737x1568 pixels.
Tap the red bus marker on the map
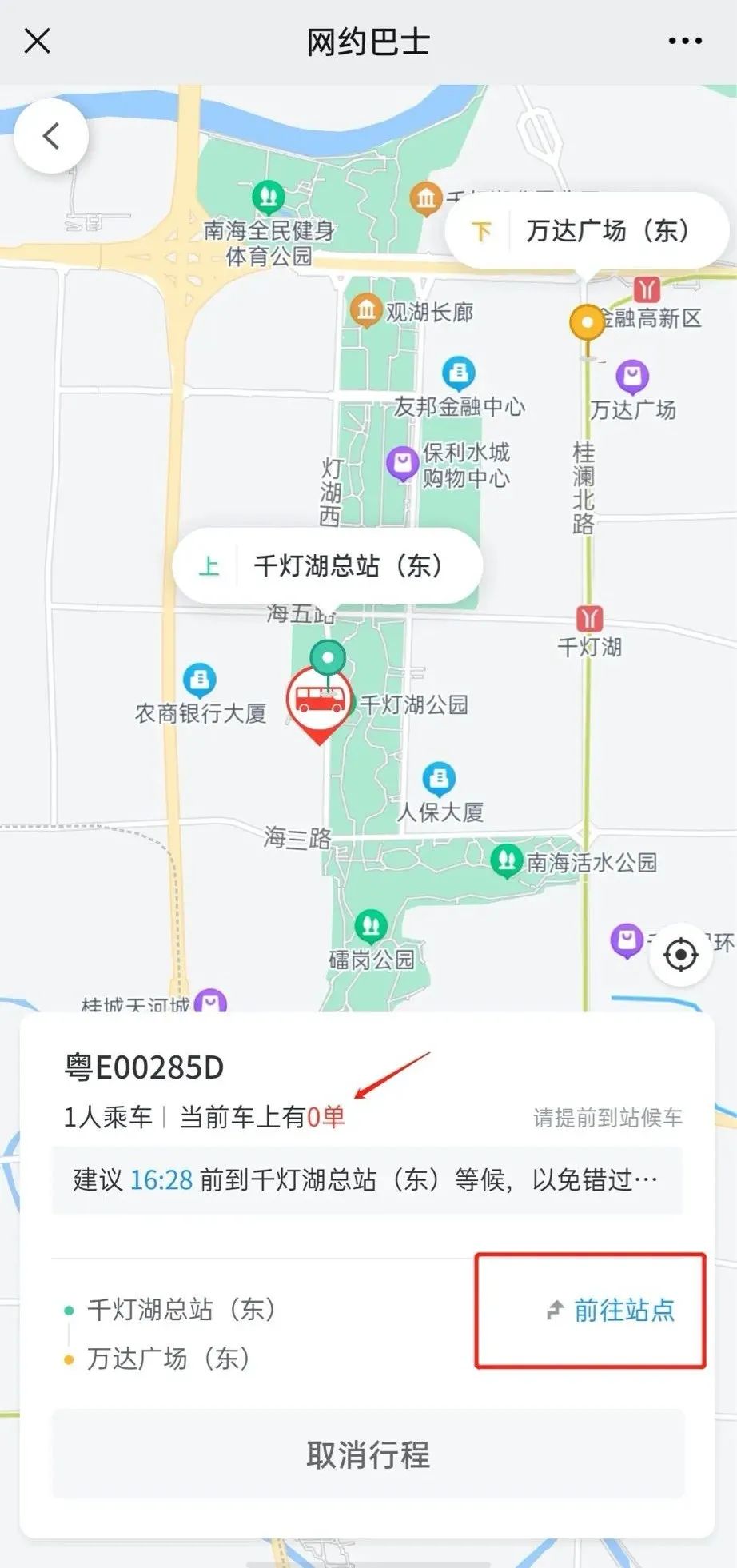(319, 700)
